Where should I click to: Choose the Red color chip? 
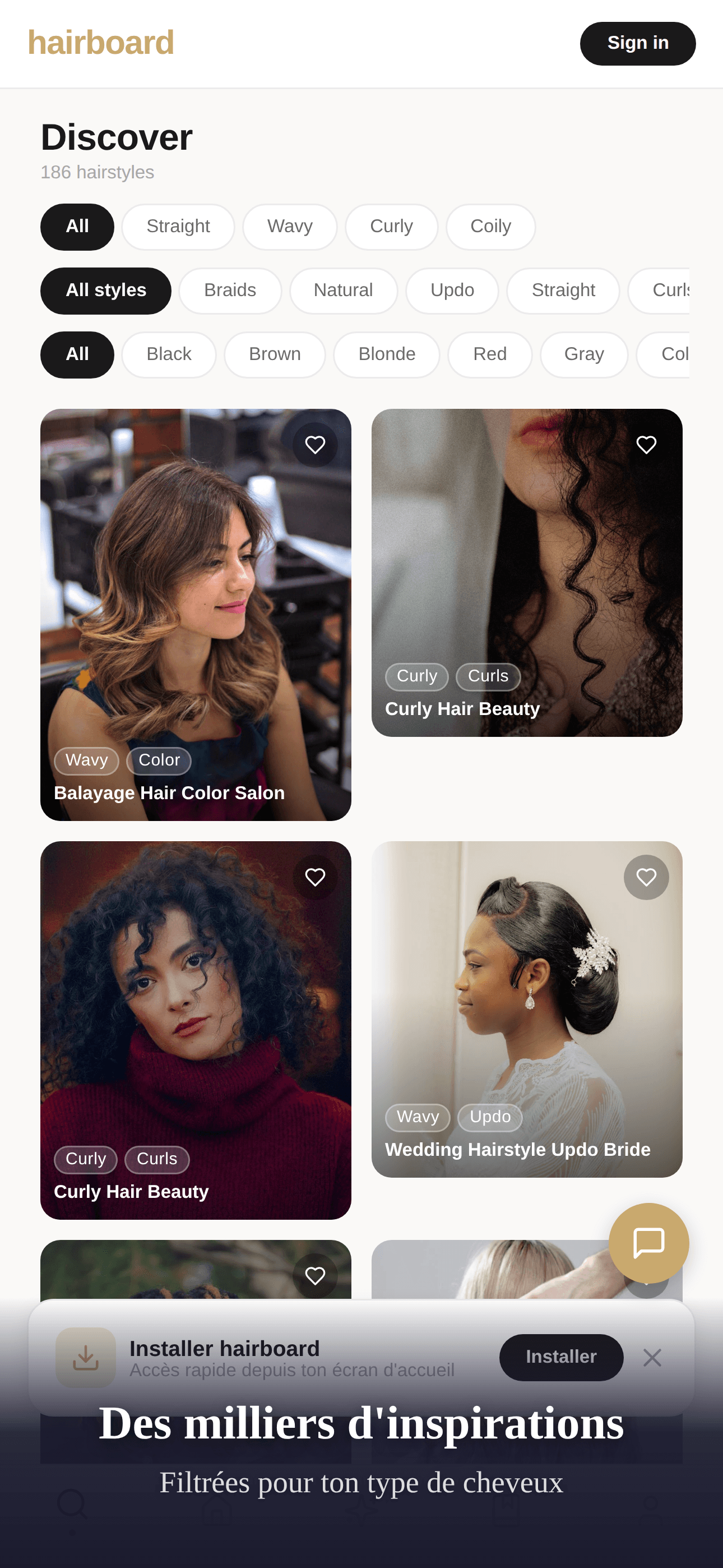[490, 354]
